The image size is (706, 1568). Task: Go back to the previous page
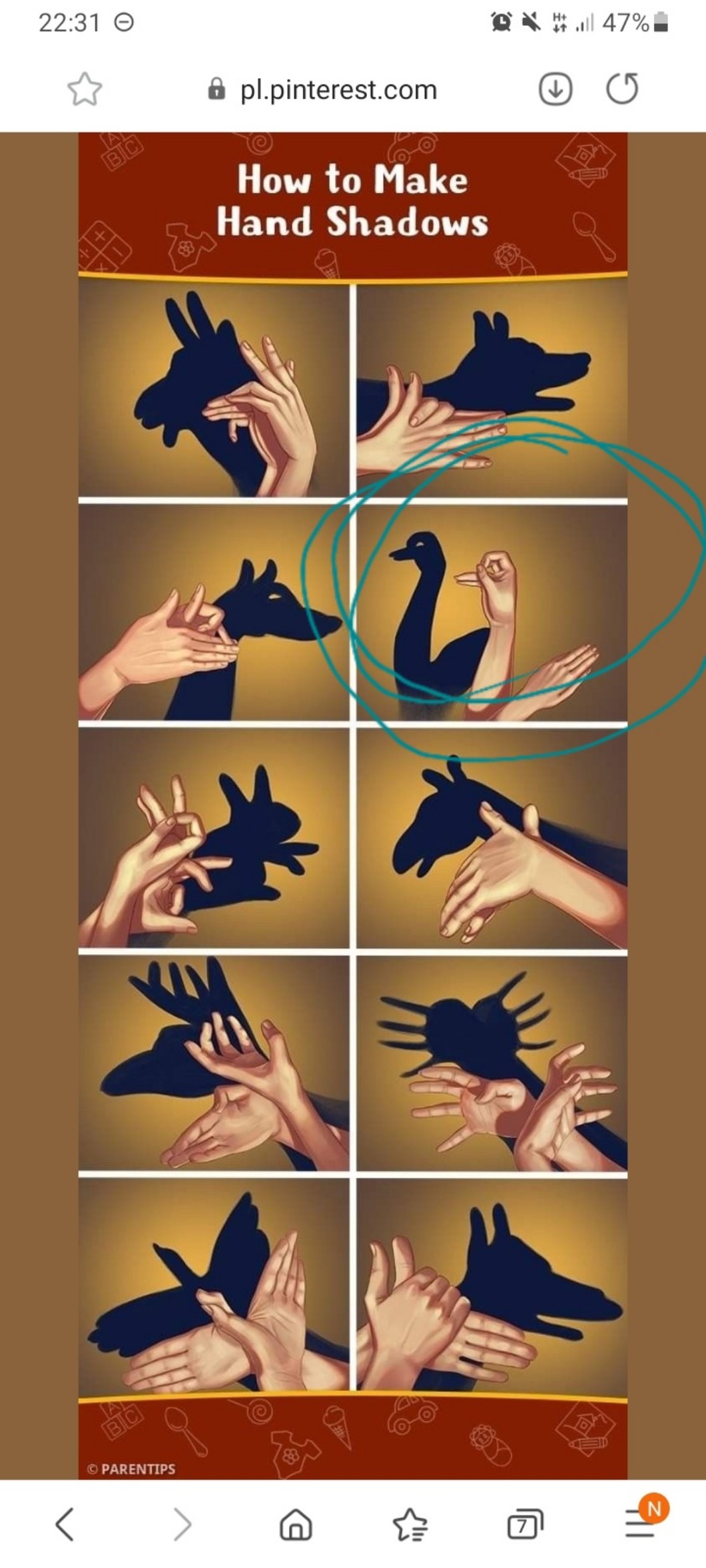[x=65, y=1524]
